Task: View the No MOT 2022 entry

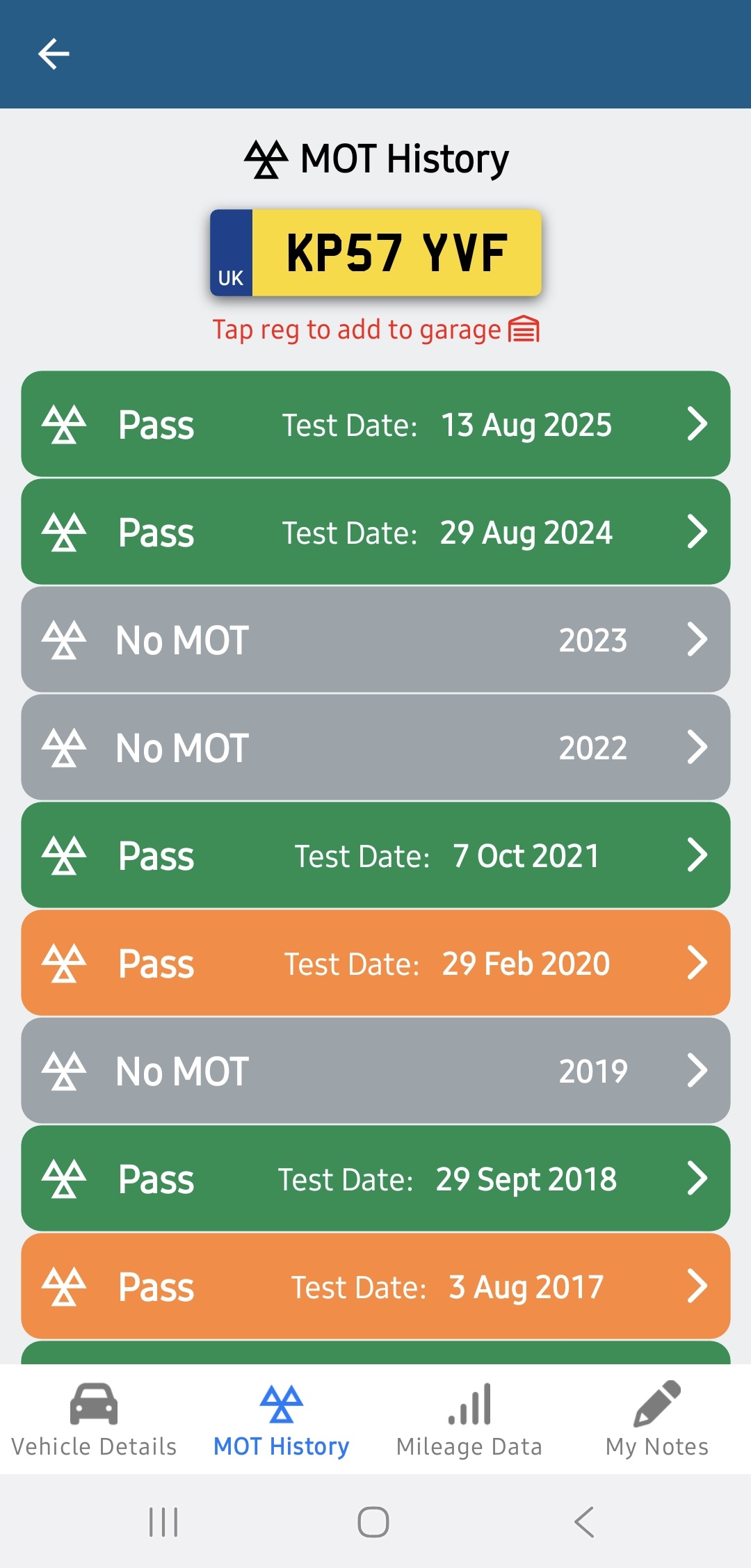Action: click(x=375, y=747)
